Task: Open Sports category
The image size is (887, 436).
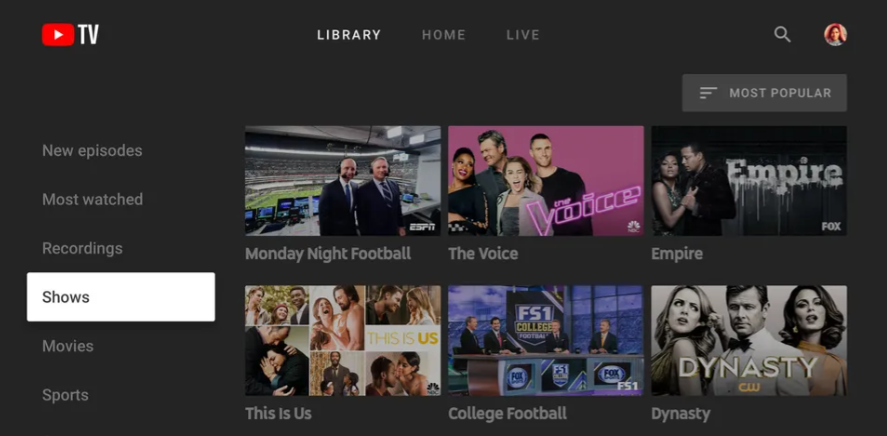Action: pos(65,395)
